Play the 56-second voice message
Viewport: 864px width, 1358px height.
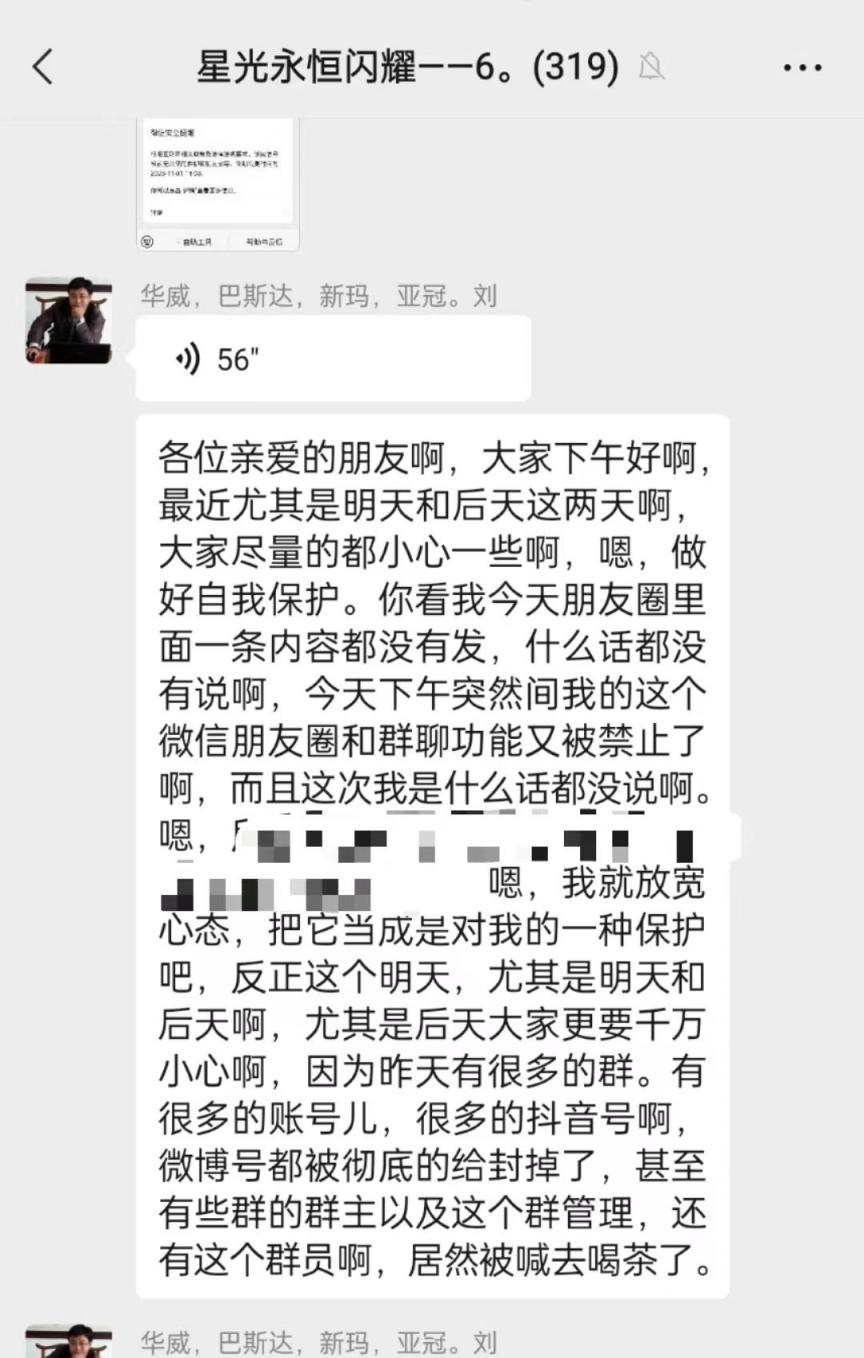pyautogui.click(x=332, y=359)
